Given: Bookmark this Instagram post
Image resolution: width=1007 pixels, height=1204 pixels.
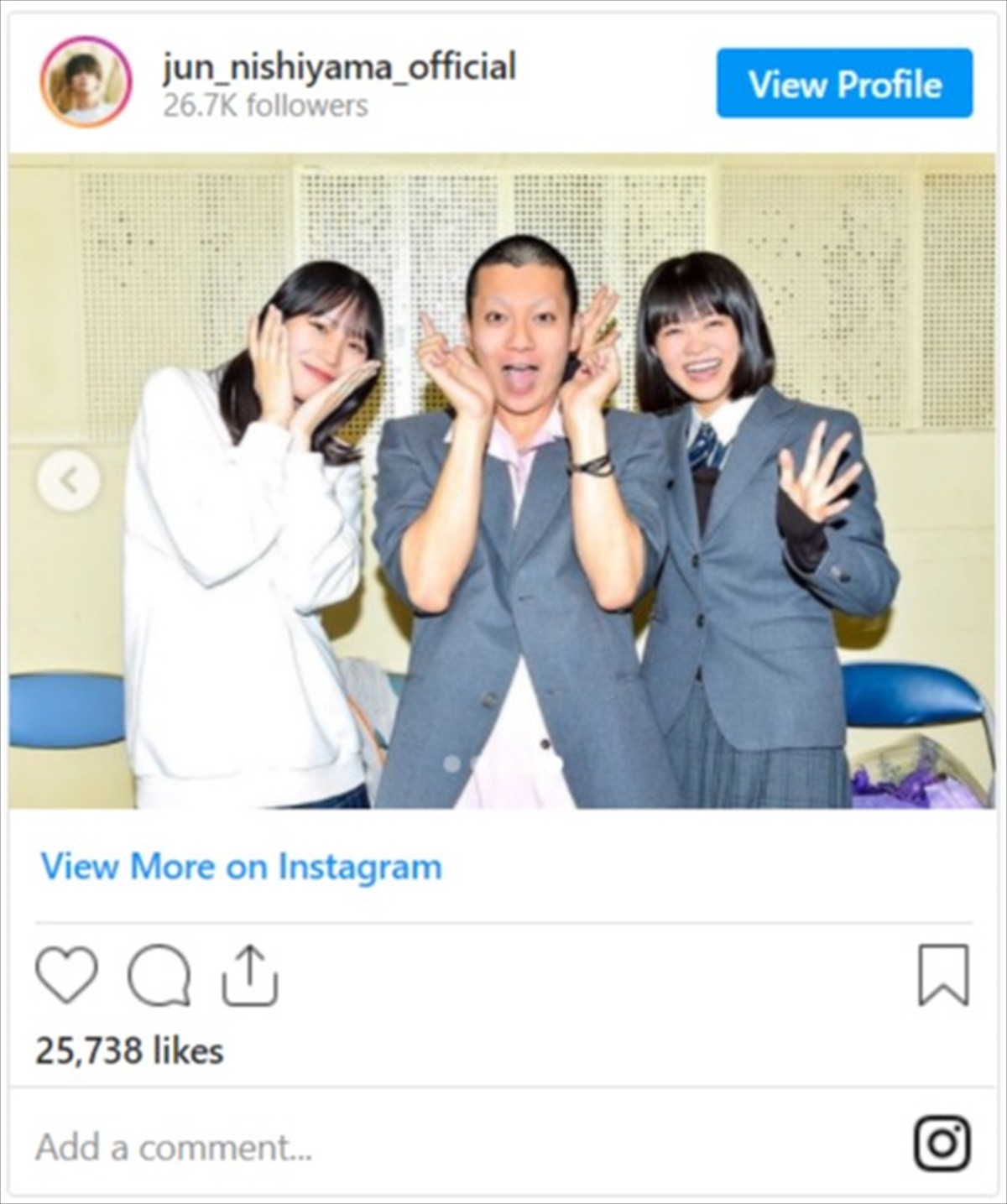Looking at the screenshot, I should click(x=943, y=975).
